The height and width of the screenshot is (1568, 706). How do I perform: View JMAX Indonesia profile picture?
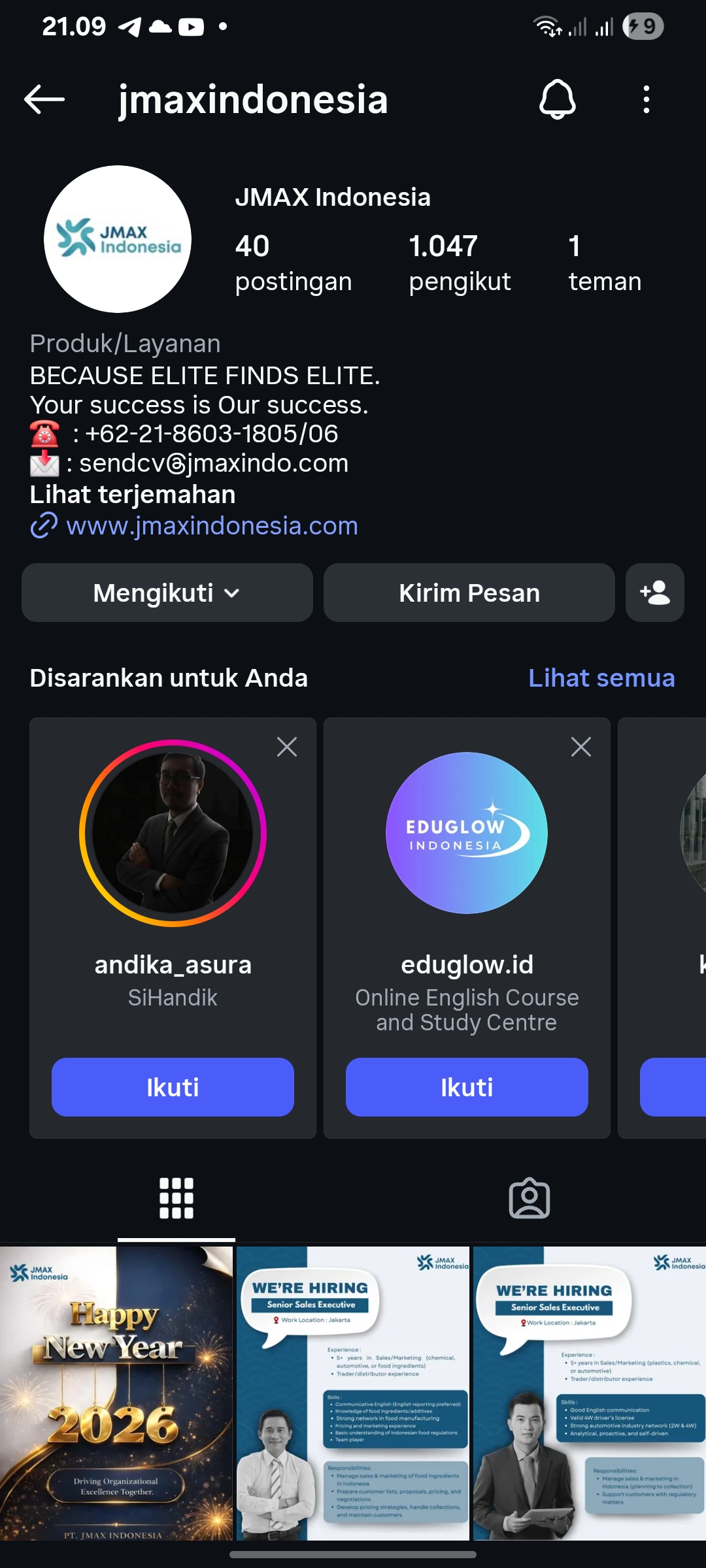(x=118, y=239)
